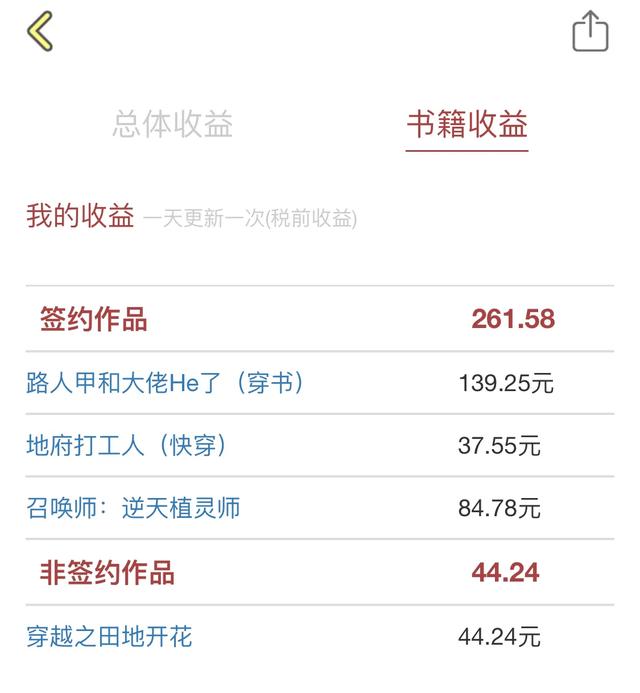Go back using the yellow arrow
This screenshot has width=640, height=693.
40,32
